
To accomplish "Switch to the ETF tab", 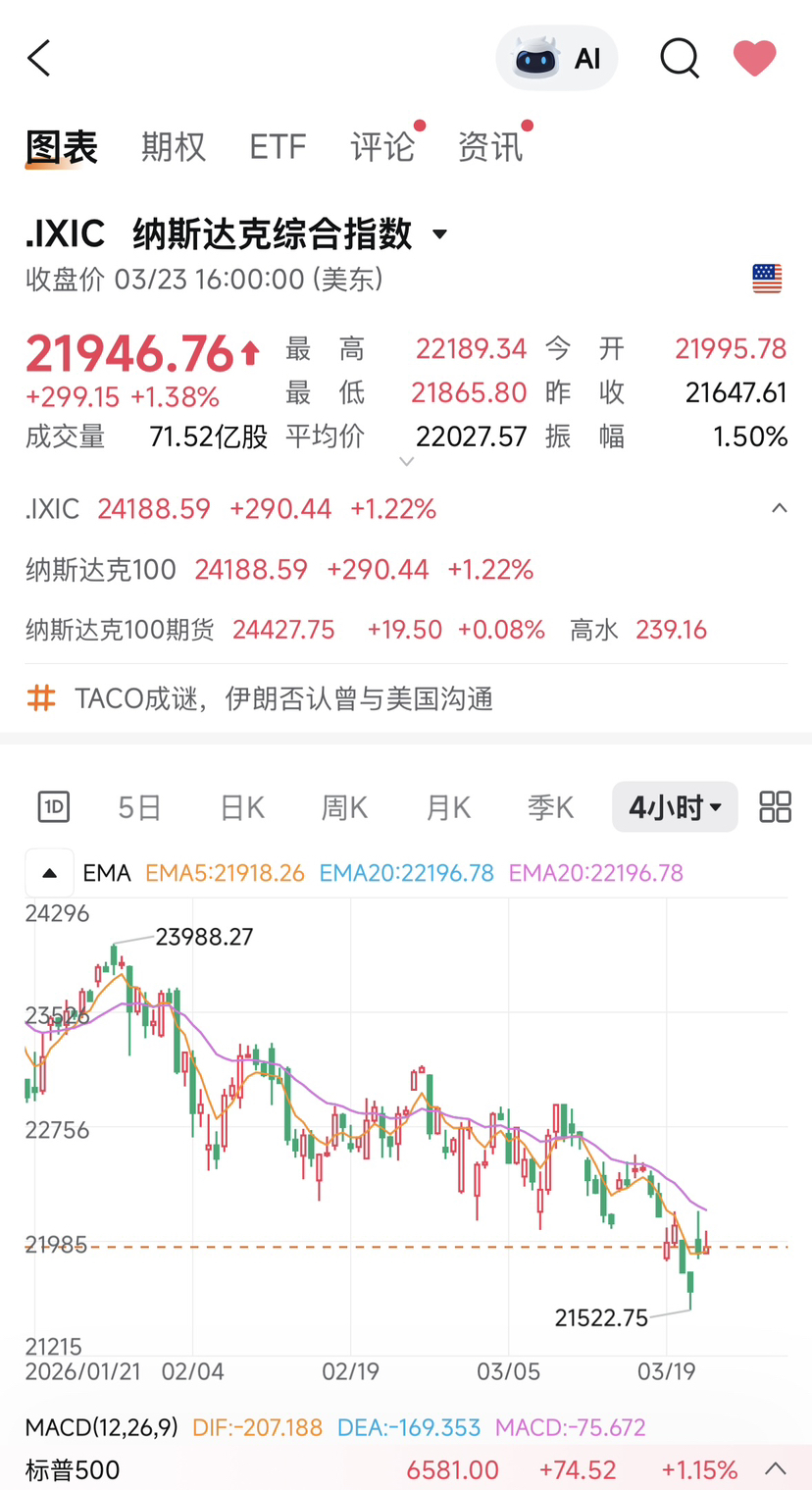I will click(278, 147).
